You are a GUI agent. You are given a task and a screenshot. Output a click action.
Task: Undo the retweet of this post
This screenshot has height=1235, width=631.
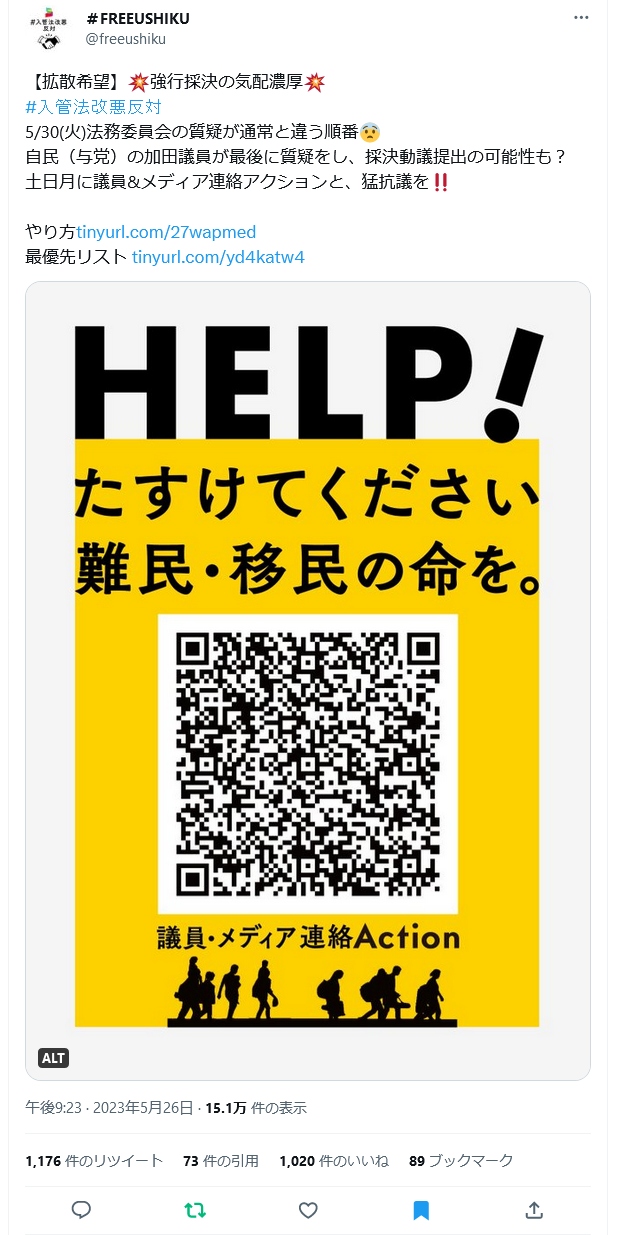[x=195, y=1210]
